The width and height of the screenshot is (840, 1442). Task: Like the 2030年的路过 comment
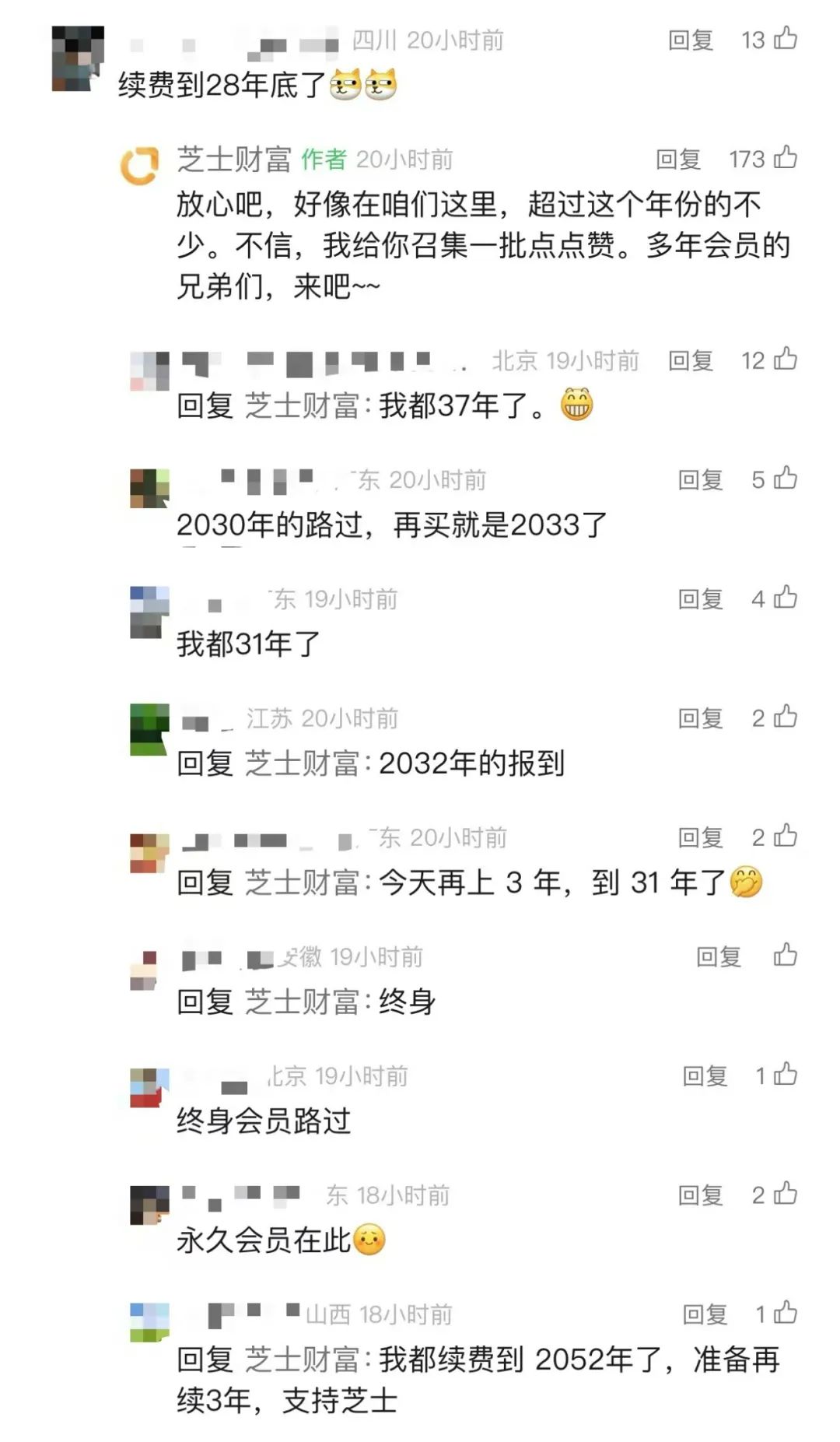(786, 480)
